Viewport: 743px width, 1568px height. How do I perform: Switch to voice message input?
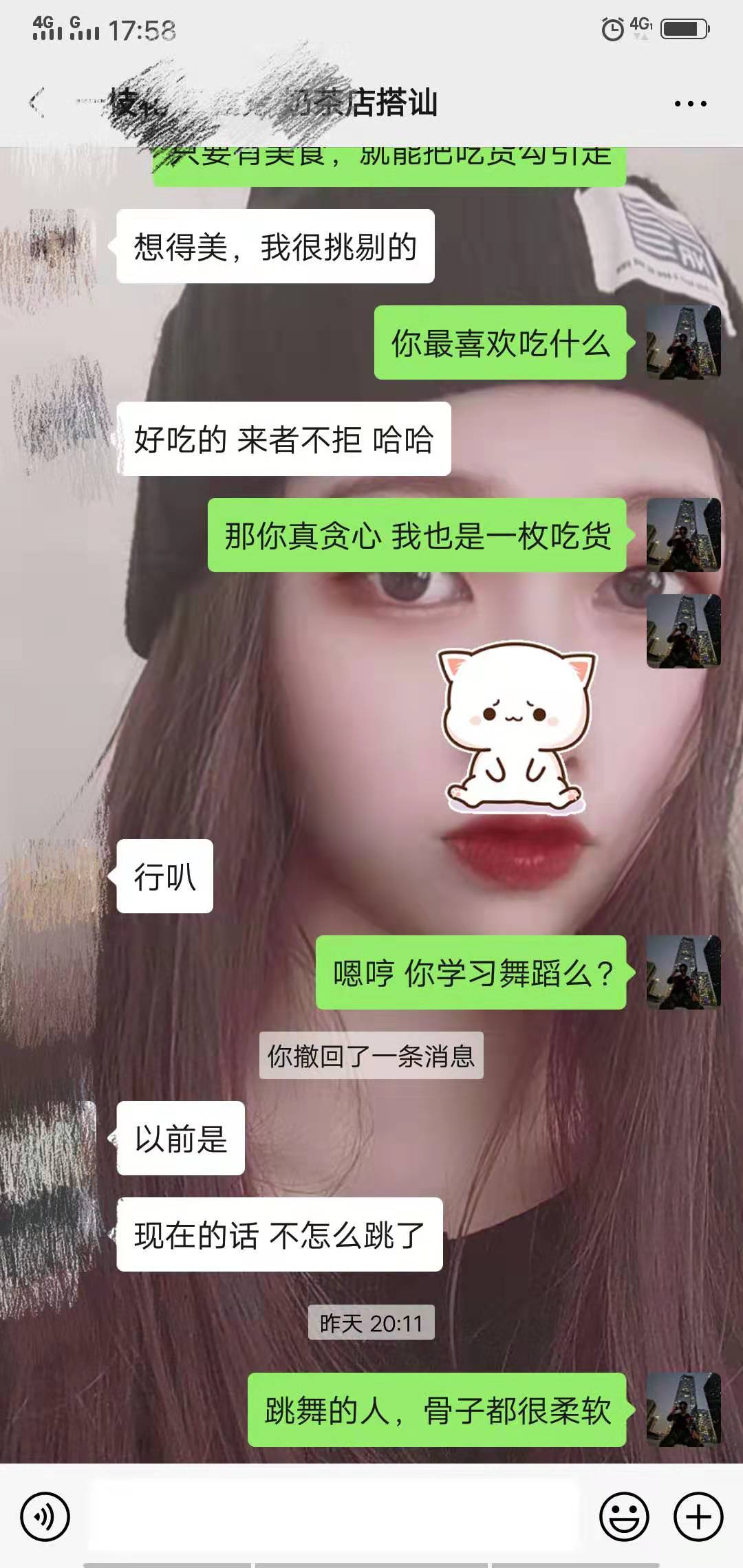click(x=45, y=1516)
